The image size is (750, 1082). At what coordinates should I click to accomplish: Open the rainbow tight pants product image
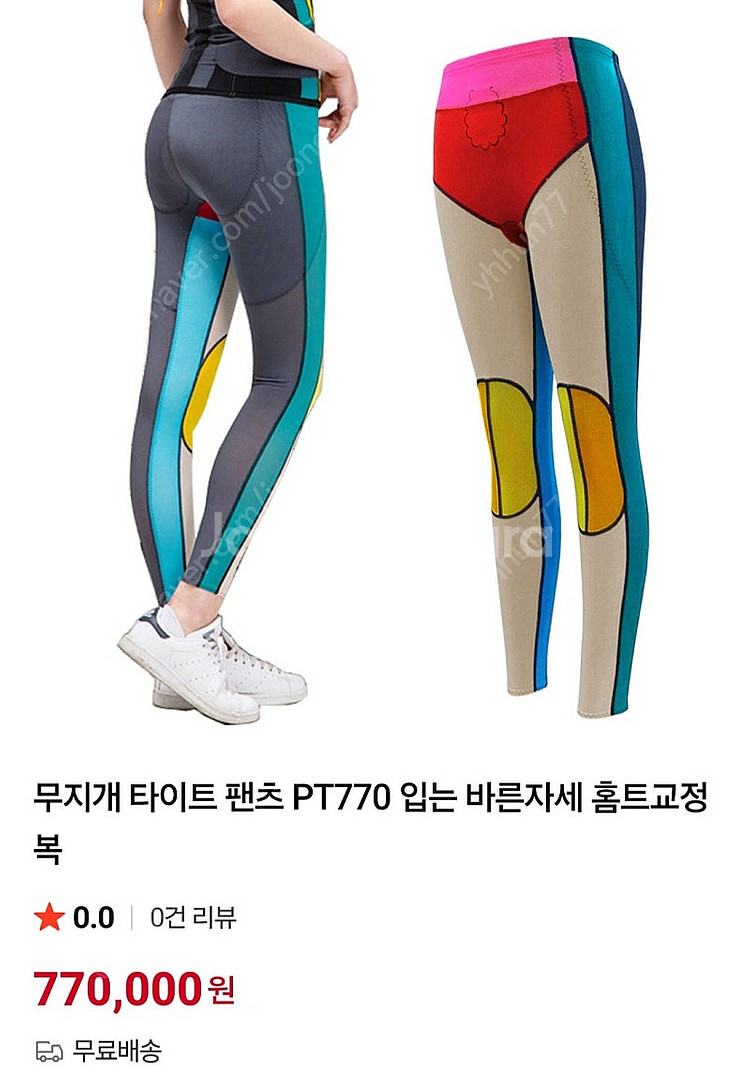coord(375,360)
